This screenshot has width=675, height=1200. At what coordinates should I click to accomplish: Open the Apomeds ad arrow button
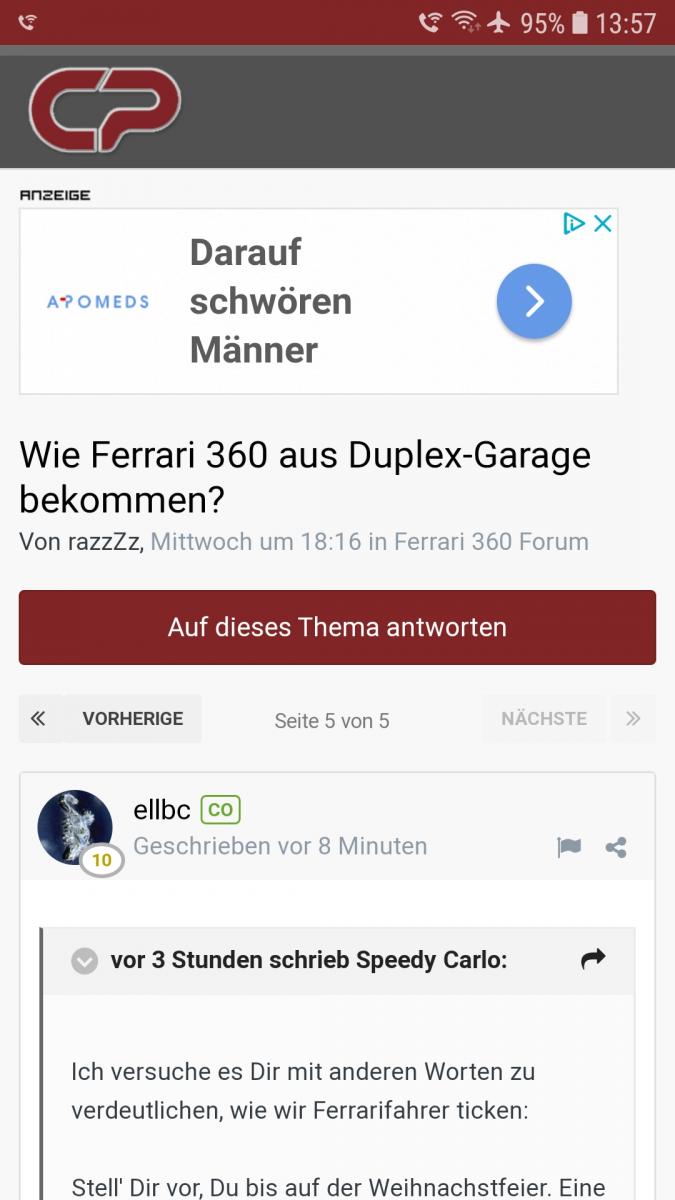point(534,301)
